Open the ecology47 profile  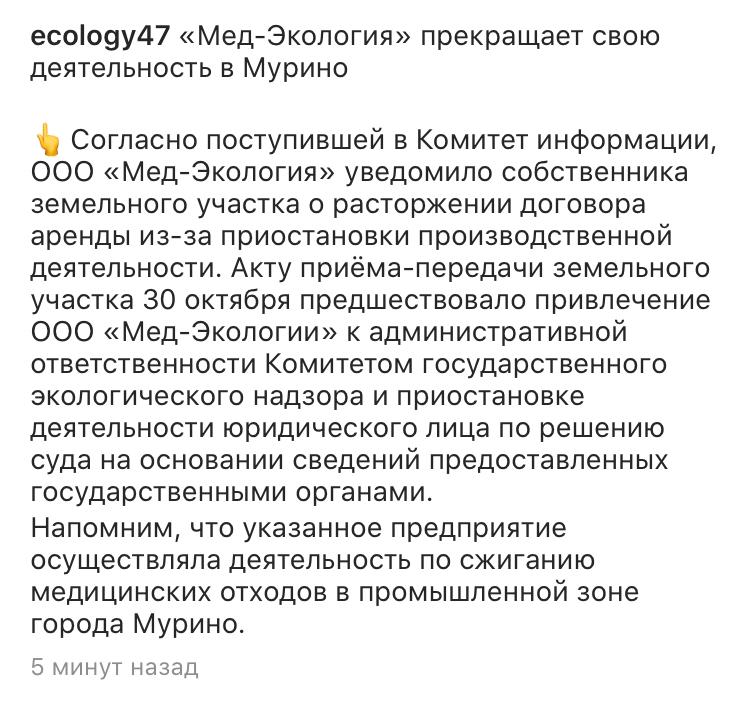(99, 39)
